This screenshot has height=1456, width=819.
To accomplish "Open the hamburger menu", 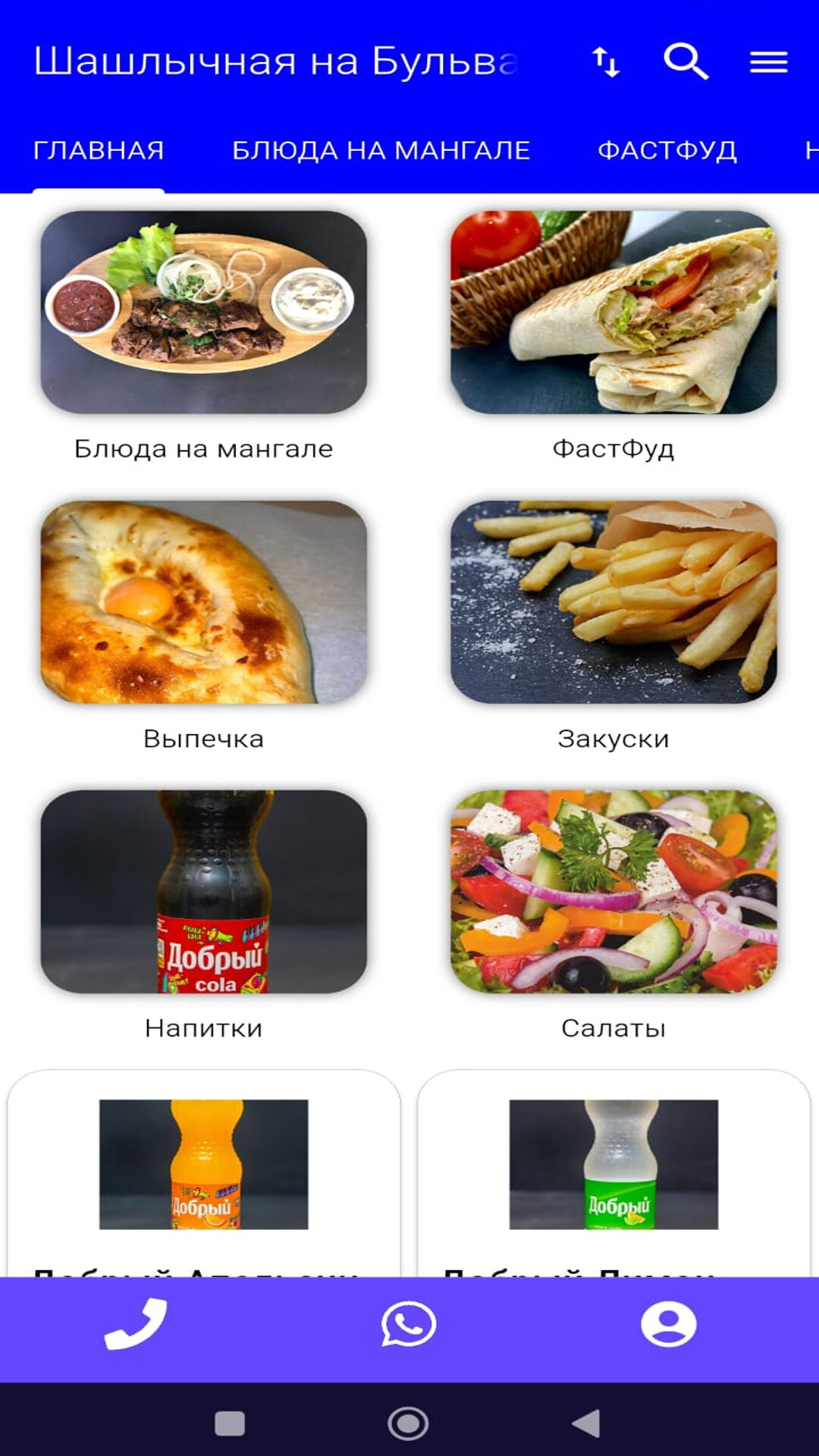I will 768,62.
